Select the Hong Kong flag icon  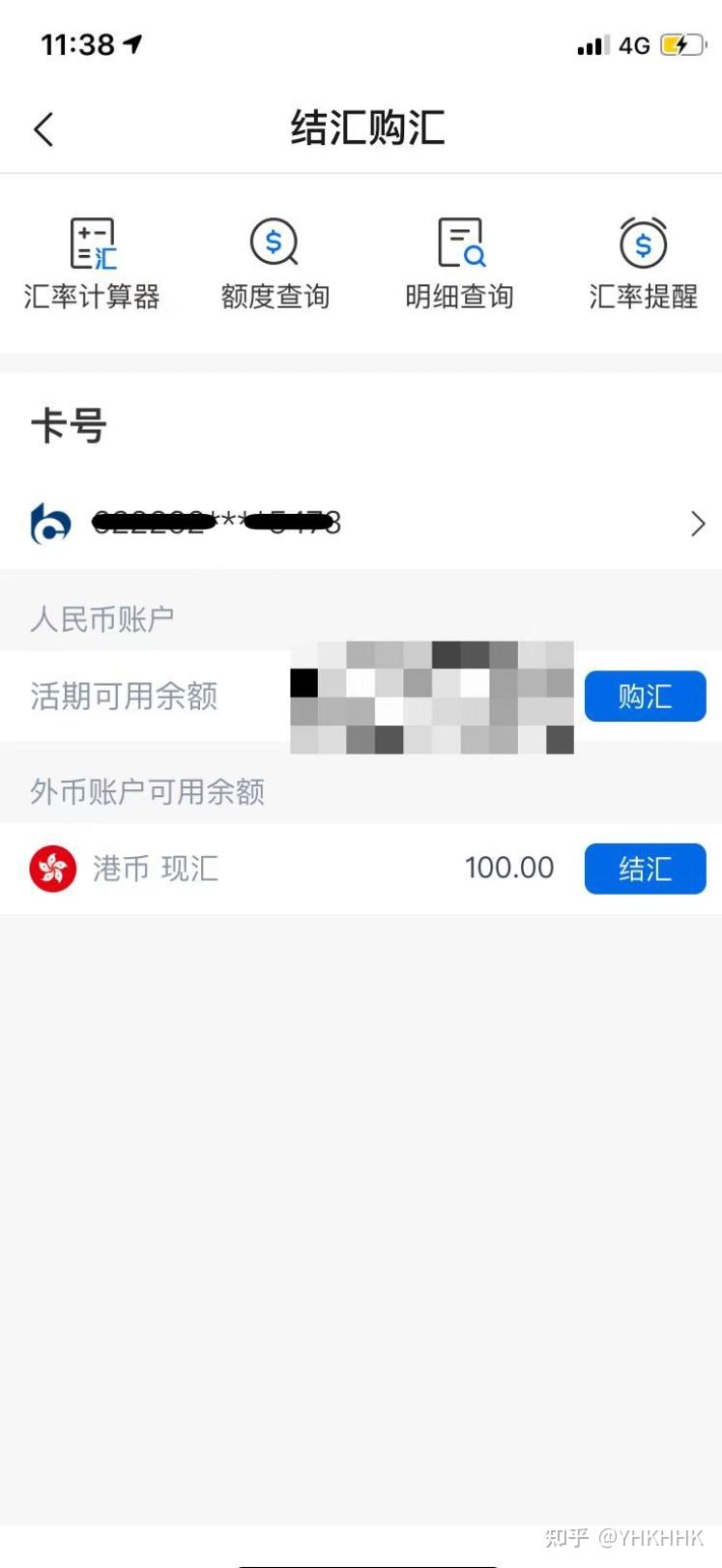pyautogui.click(x=54, y=868)
